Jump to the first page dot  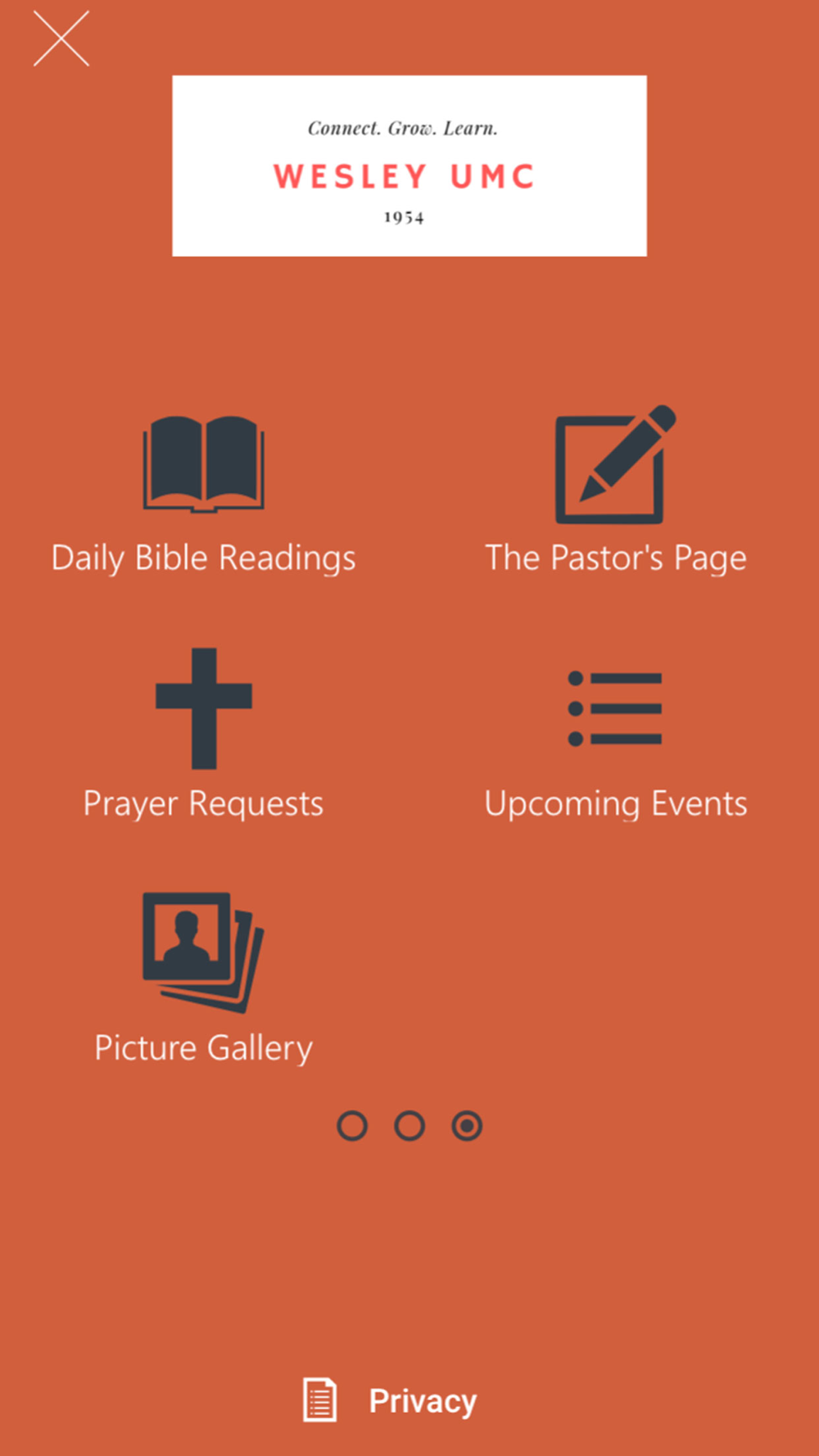352,1126
